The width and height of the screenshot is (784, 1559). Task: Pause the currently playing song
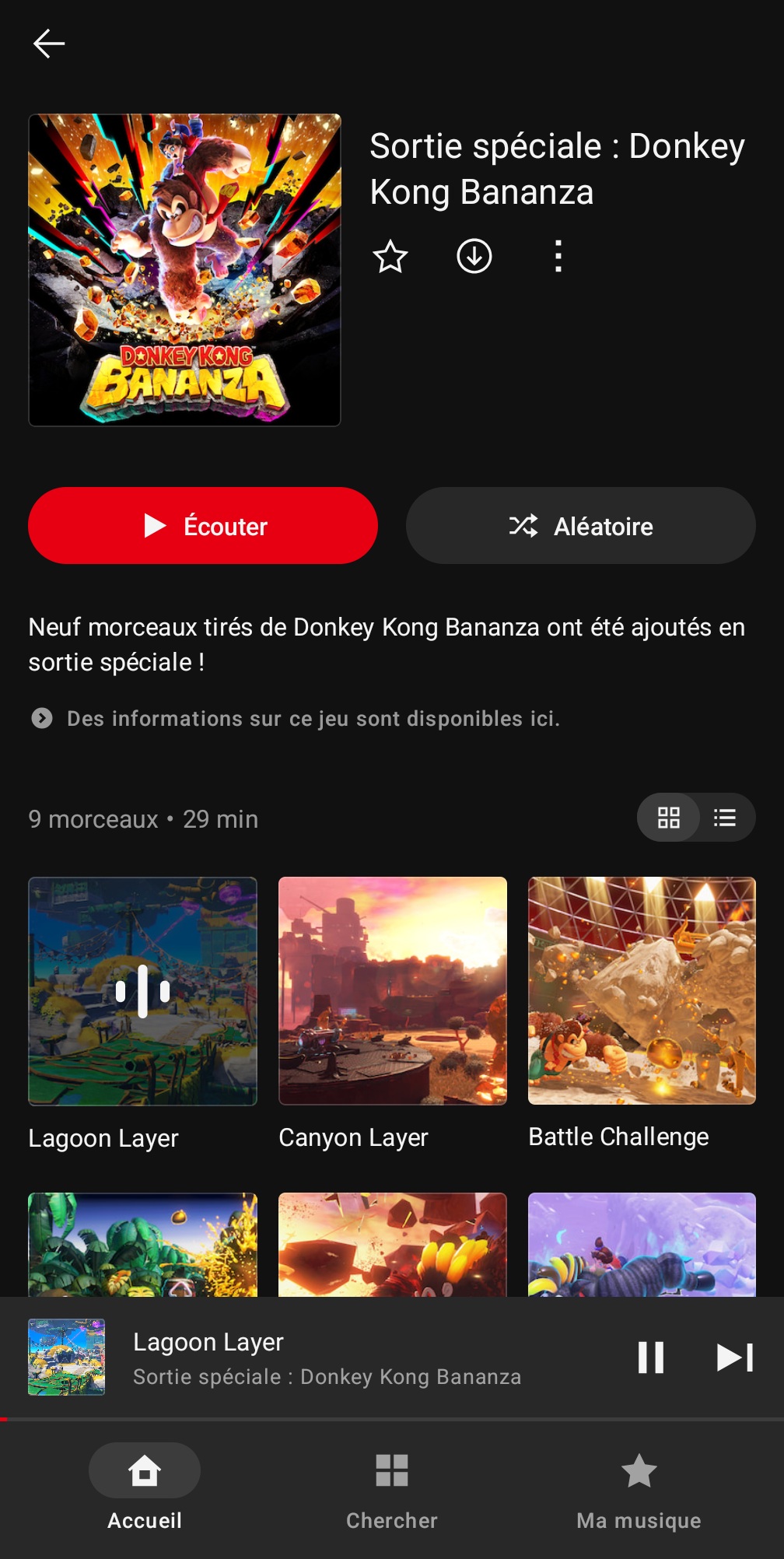[x=651, y=1358]
